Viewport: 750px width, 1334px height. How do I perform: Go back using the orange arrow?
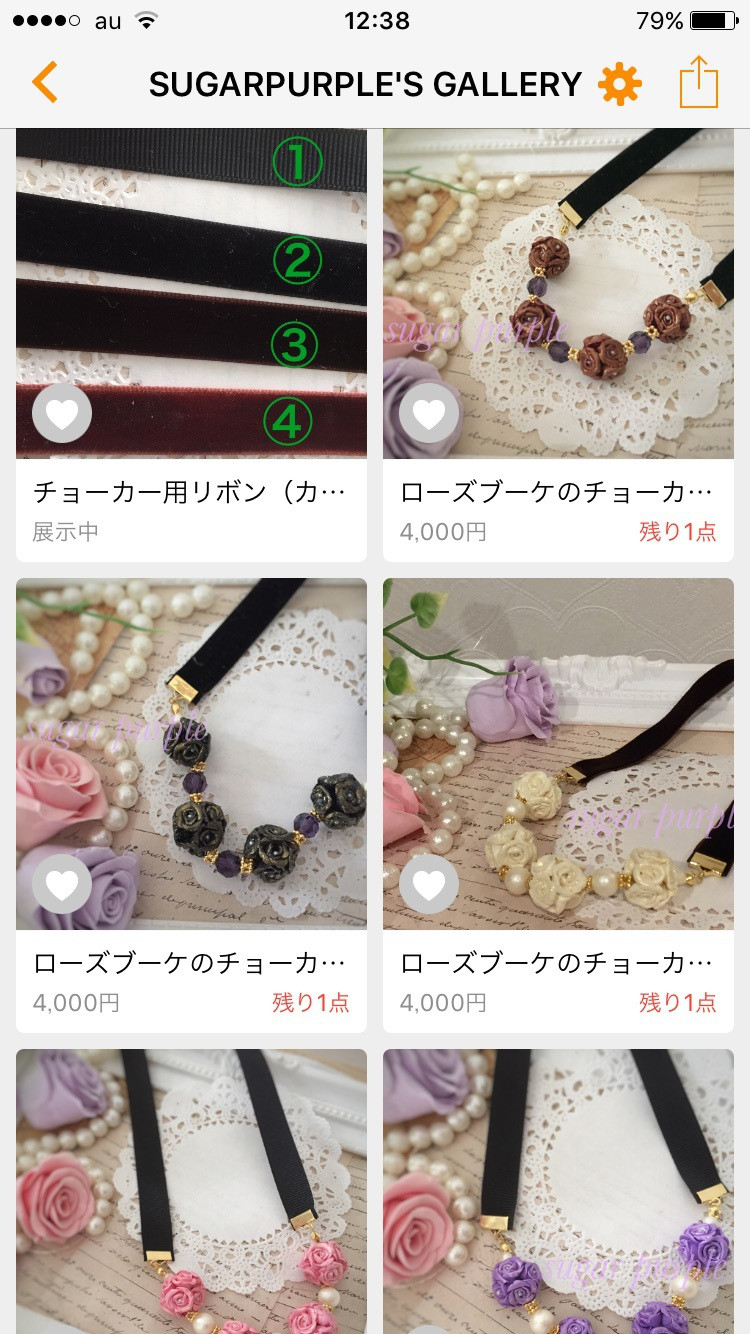(x=45, y=83)
